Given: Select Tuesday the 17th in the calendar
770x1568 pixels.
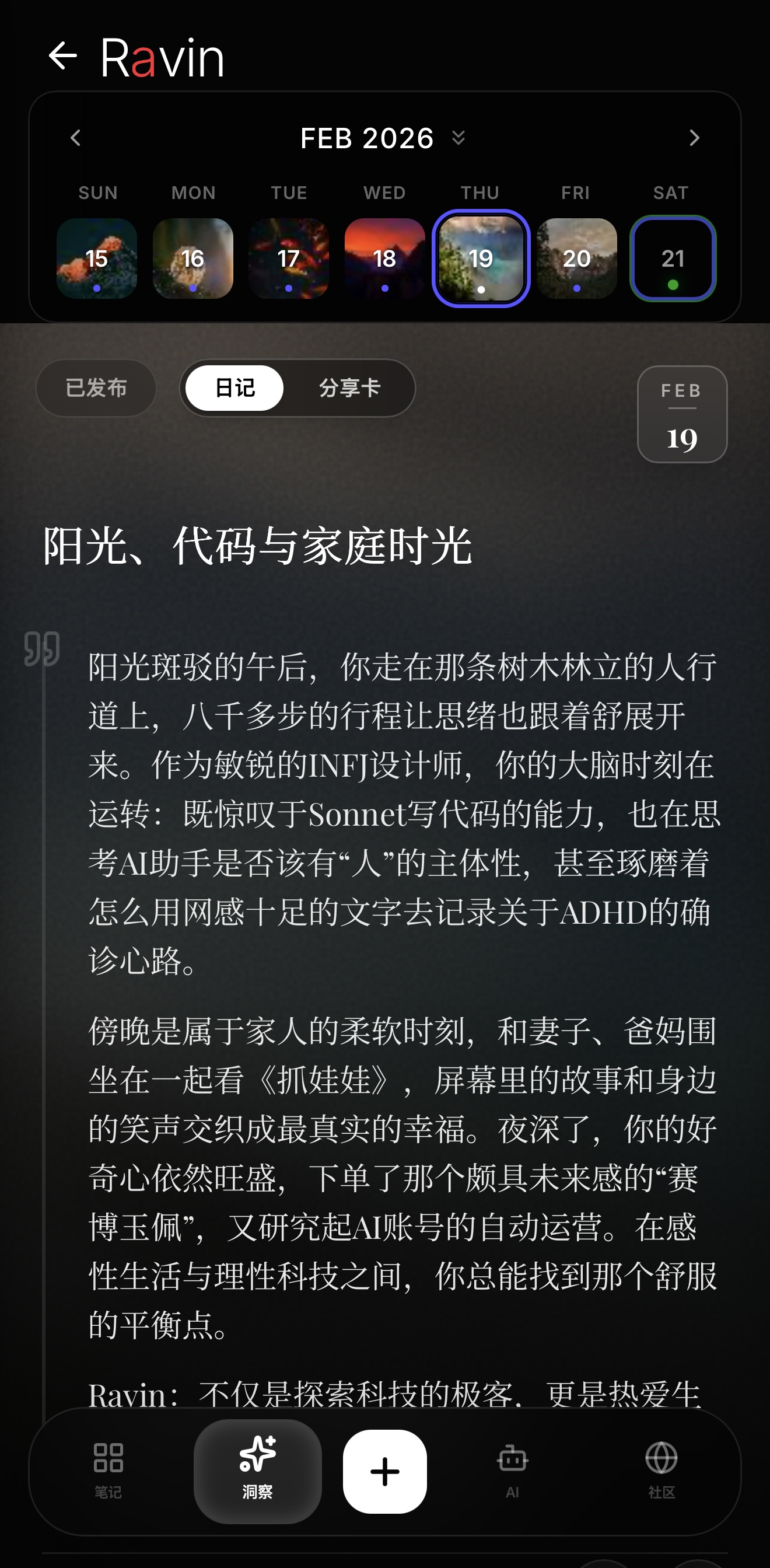Looking at the screenshot, I should [289, 259].
